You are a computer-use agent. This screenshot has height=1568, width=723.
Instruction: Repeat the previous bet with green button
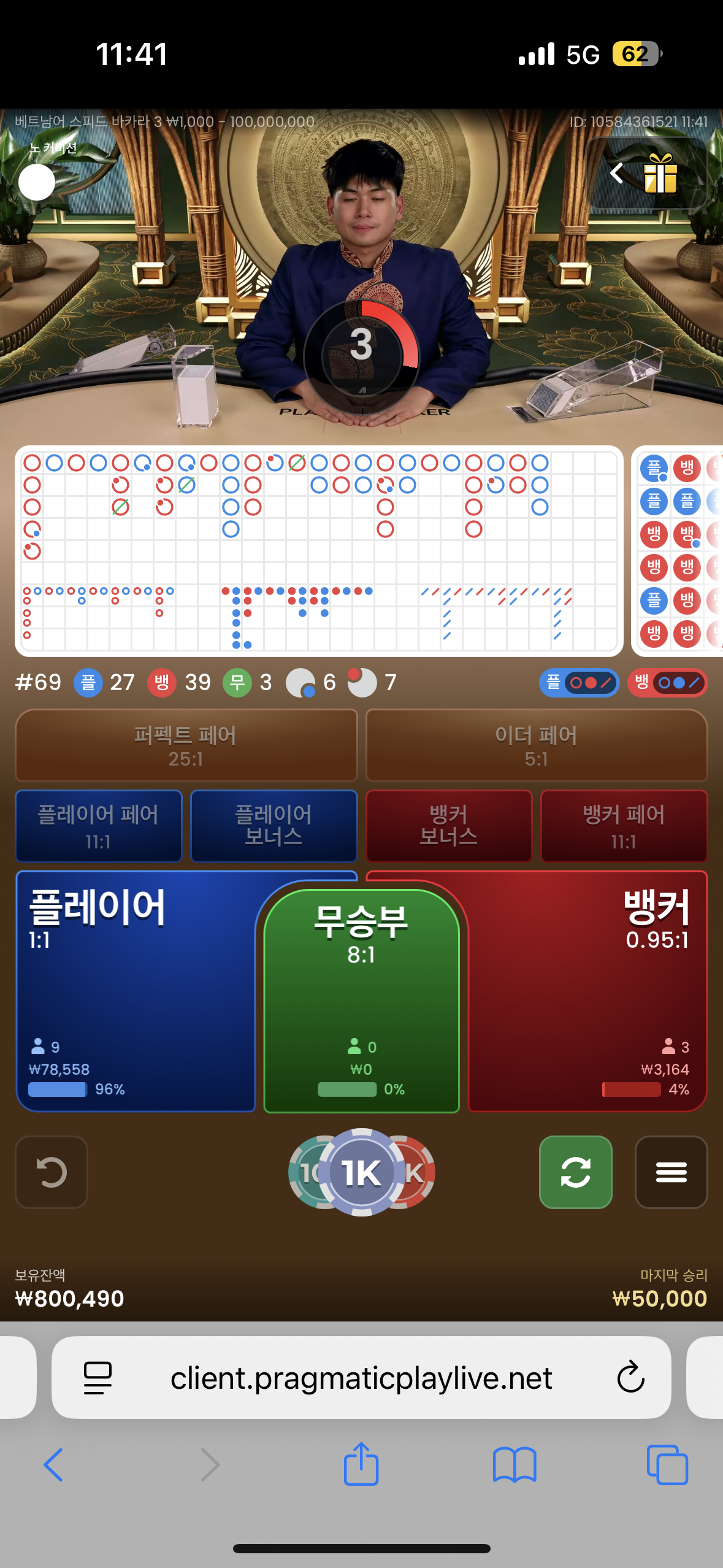coord(575,1172)
